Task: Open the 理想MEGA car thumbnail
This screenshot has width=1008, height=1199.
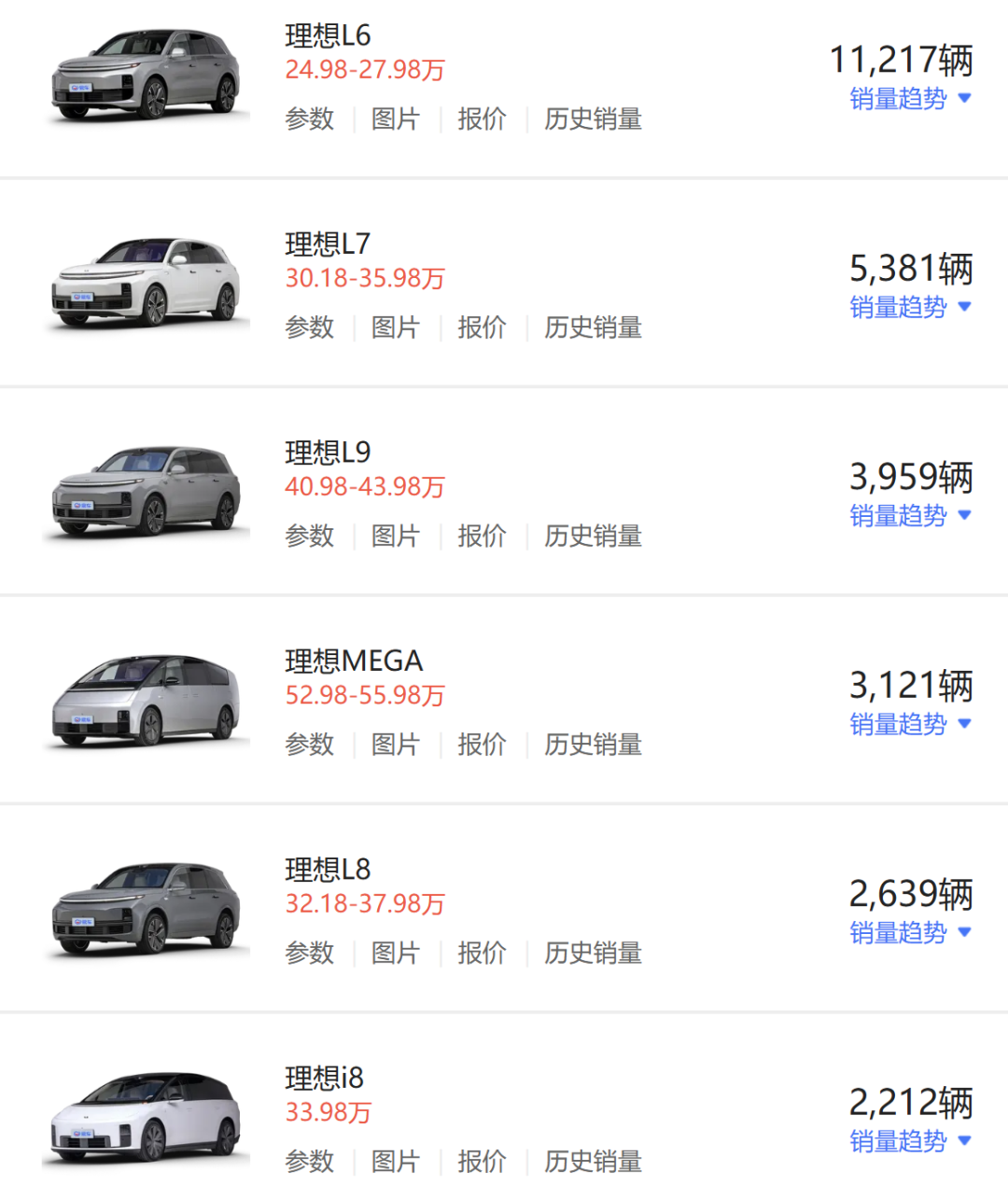Action: pyautogui.click(x=147, y=700)
